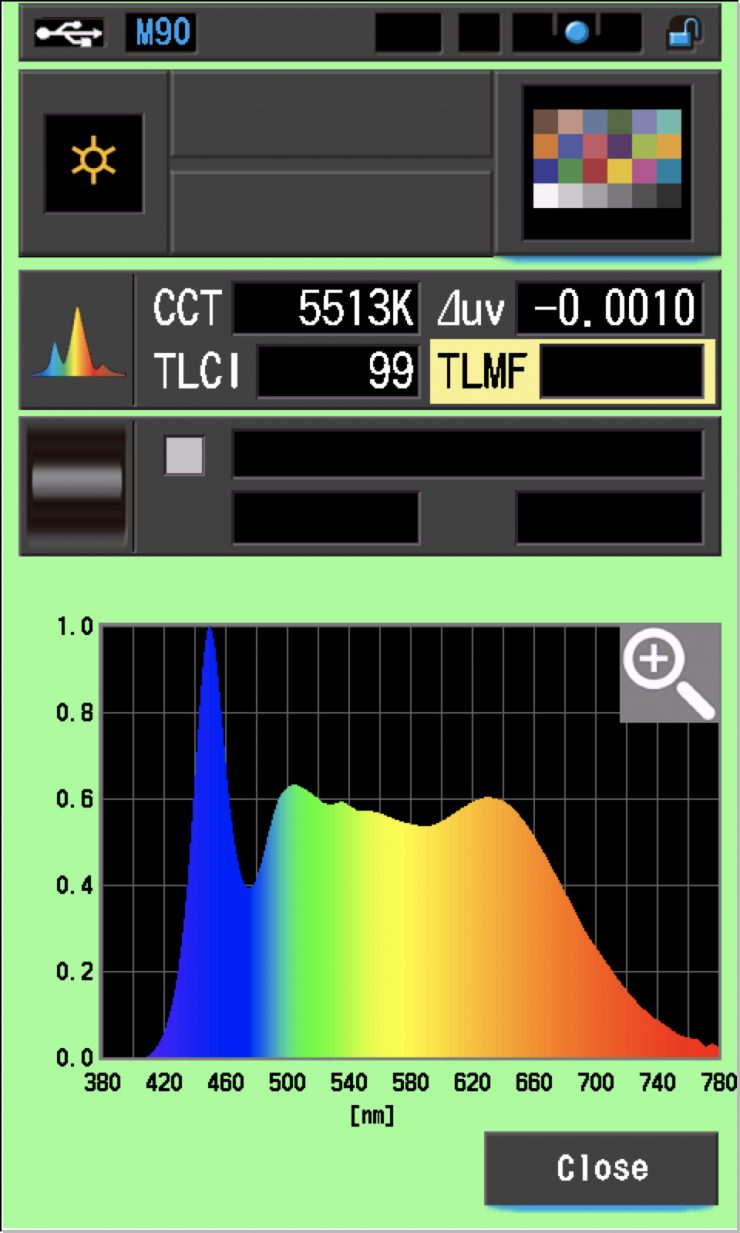Tap the sun light source icon

pyautogui.click(x=93, y=162)
